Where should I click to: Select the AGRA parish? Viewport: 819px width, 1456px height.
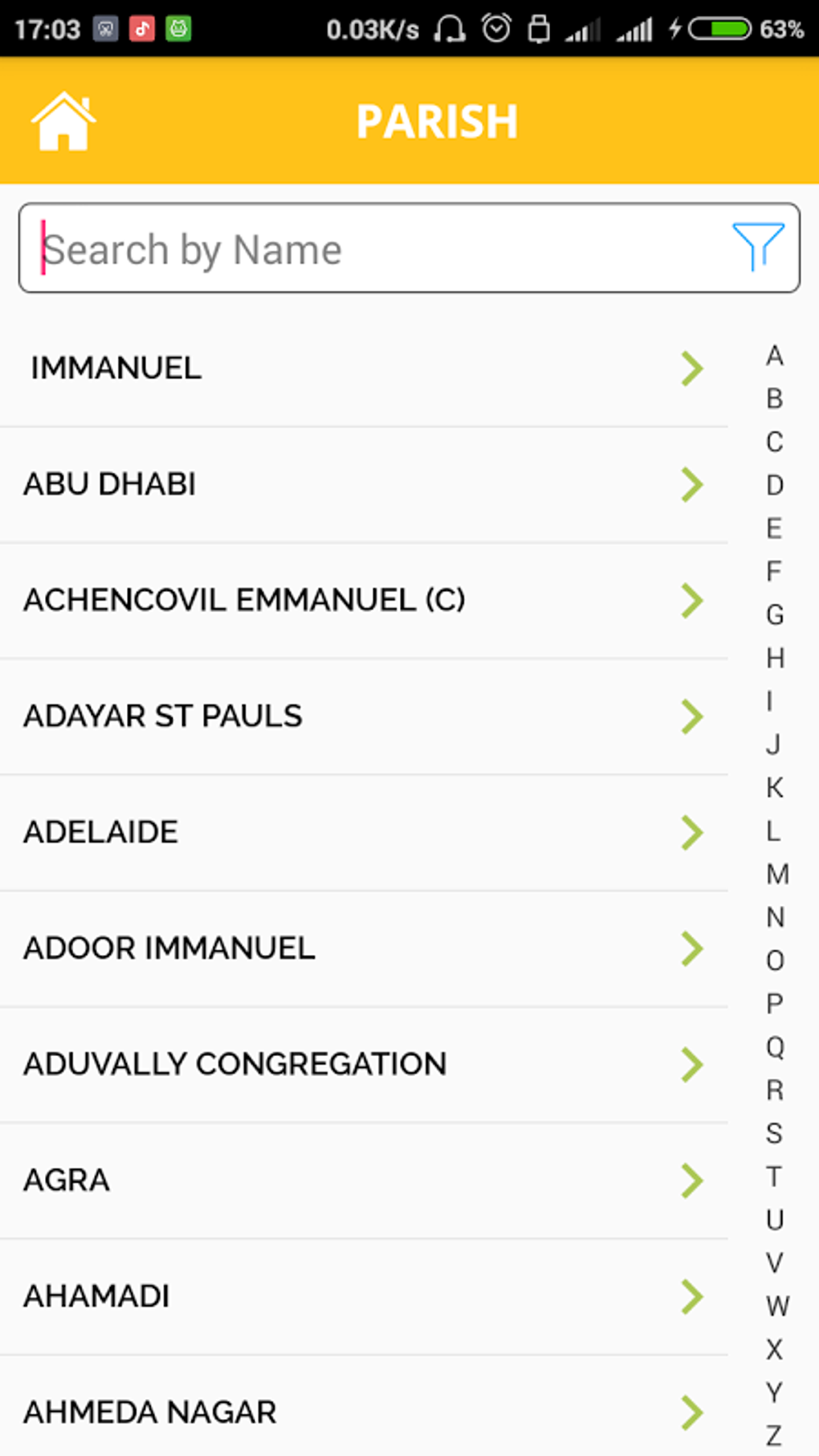point(363,1181)
